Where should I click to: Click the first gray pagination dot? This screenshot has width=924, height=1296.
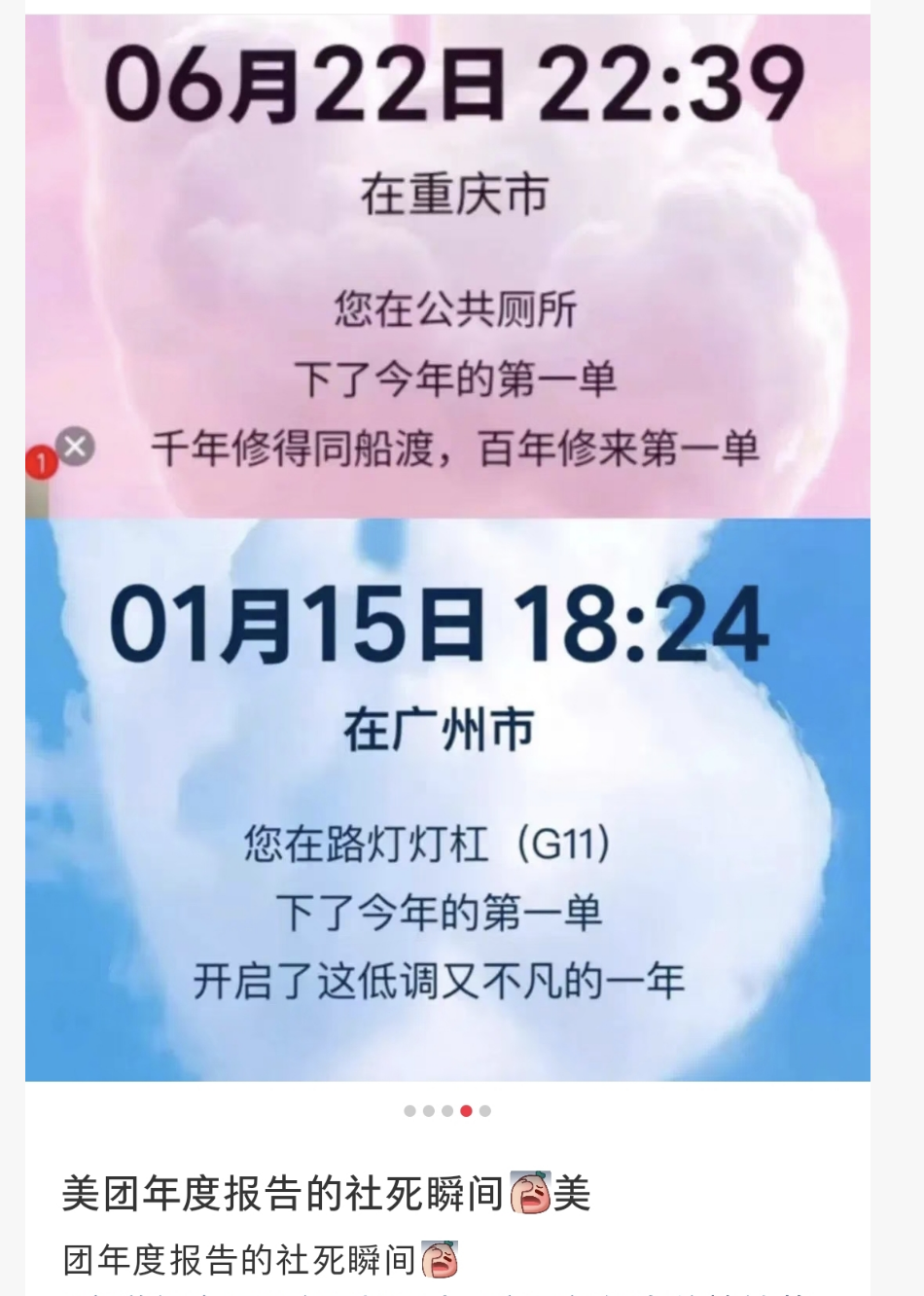coord(410,1111)
